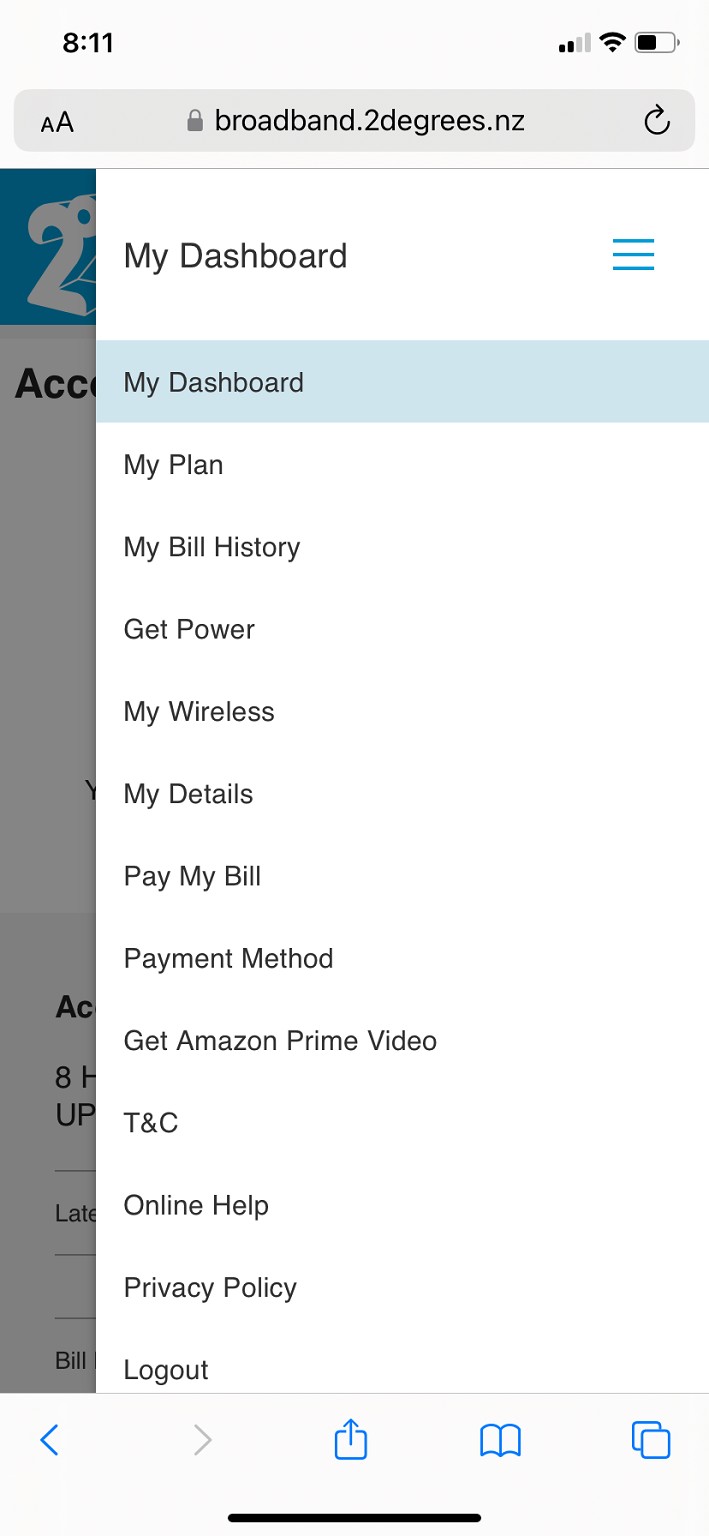The image size is (709, 1536).
Task: Select My Dashboard in the menu list
Action: click(214, 382)
